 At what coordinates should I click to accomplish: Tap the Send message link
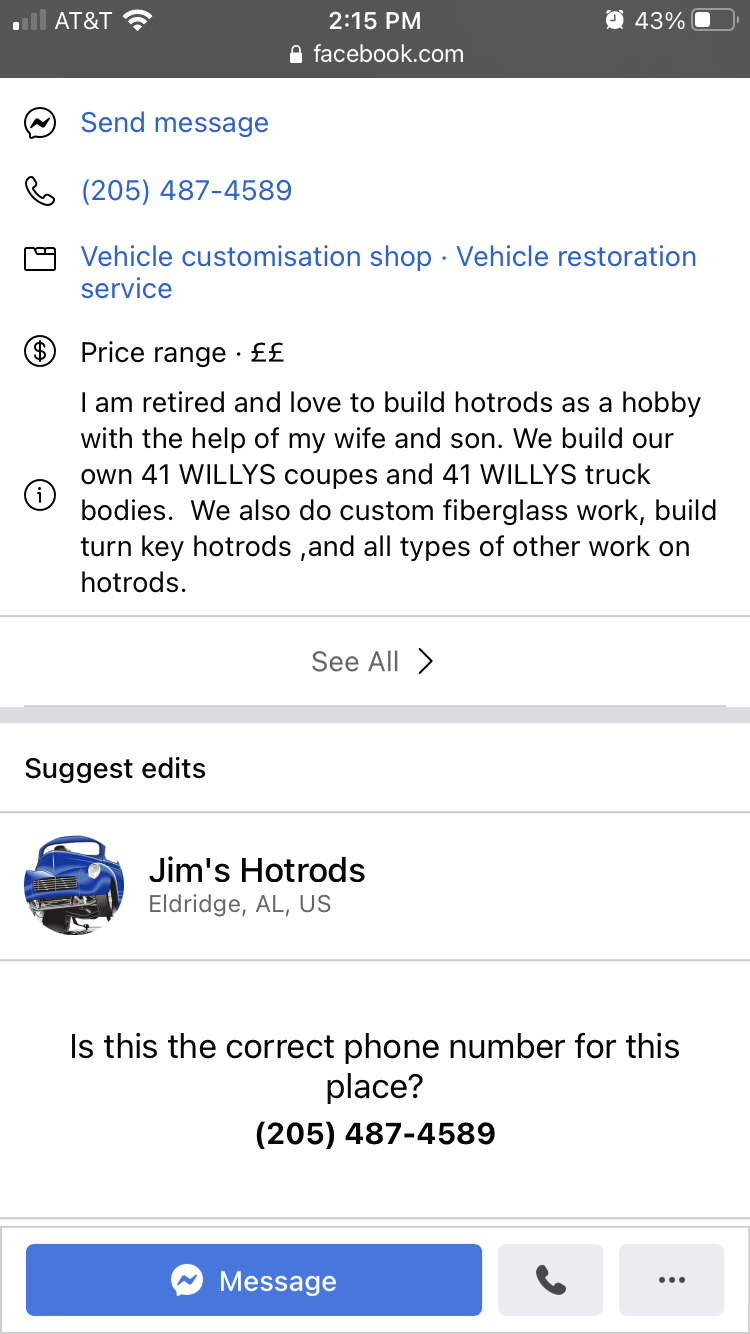coord(174,123)
